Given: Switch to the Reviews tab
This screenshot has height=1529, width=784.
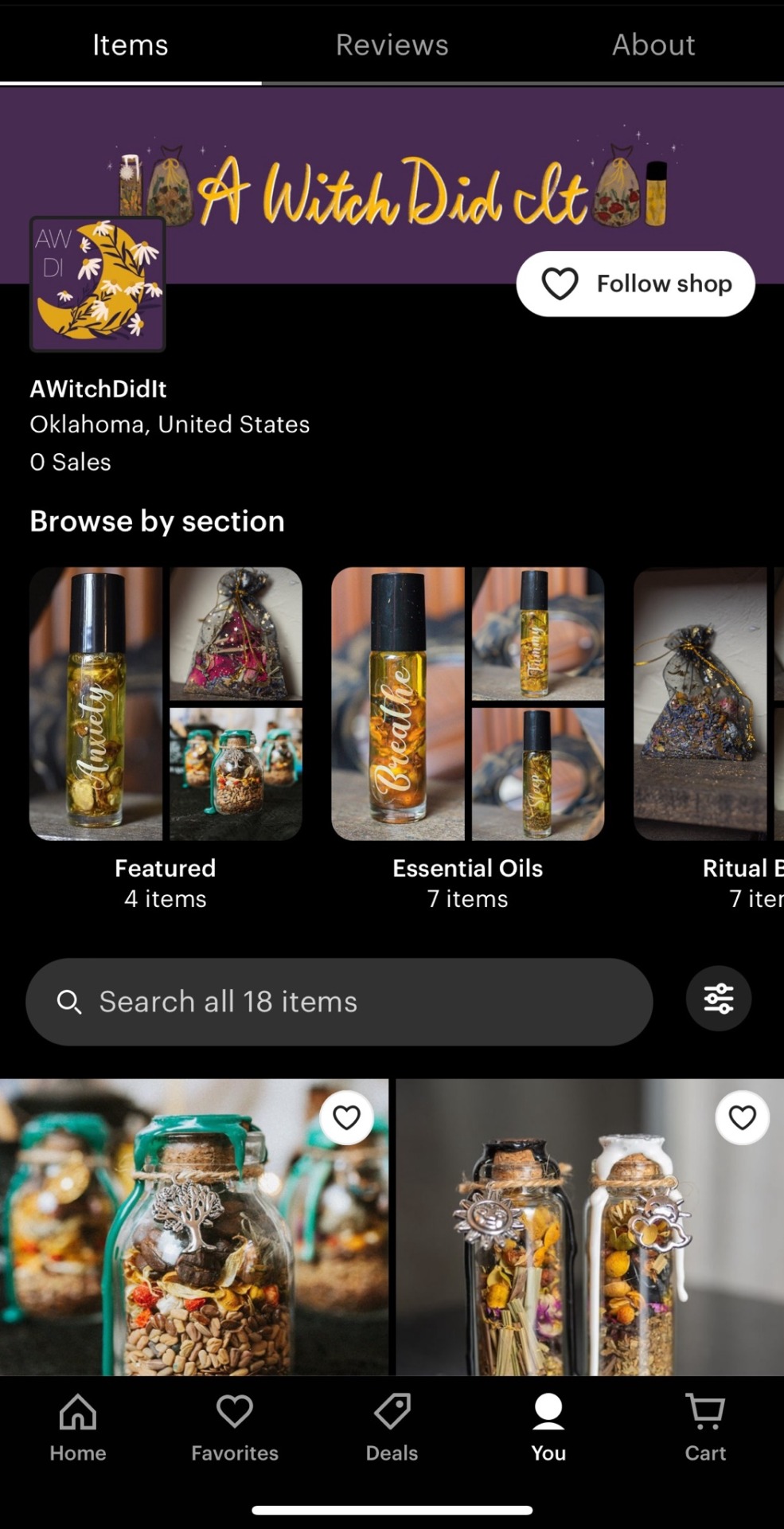Looking at the screenshot, I should [392, 45].
